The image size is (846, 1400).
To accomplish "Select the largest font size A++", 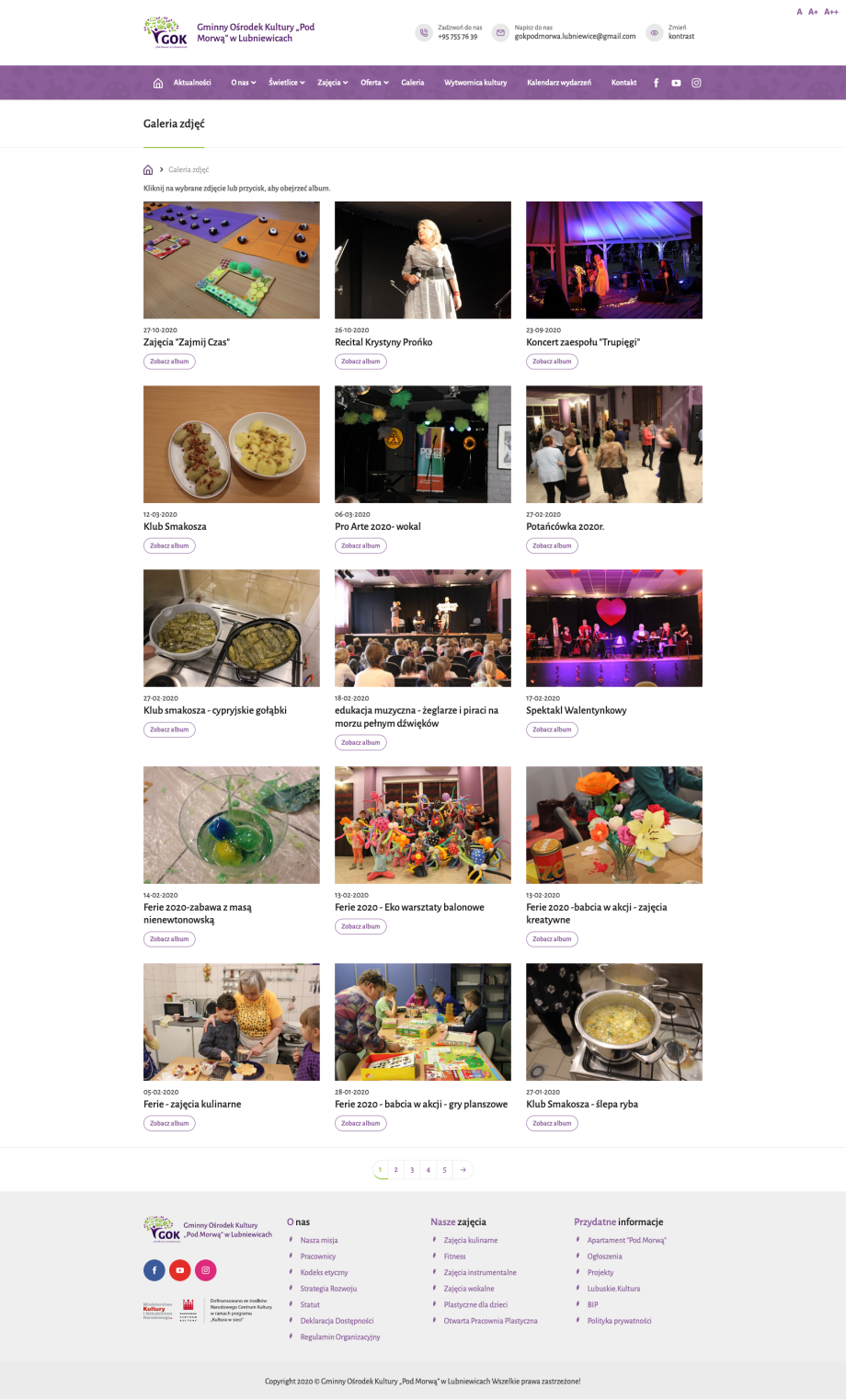I will tap(830, 12).
